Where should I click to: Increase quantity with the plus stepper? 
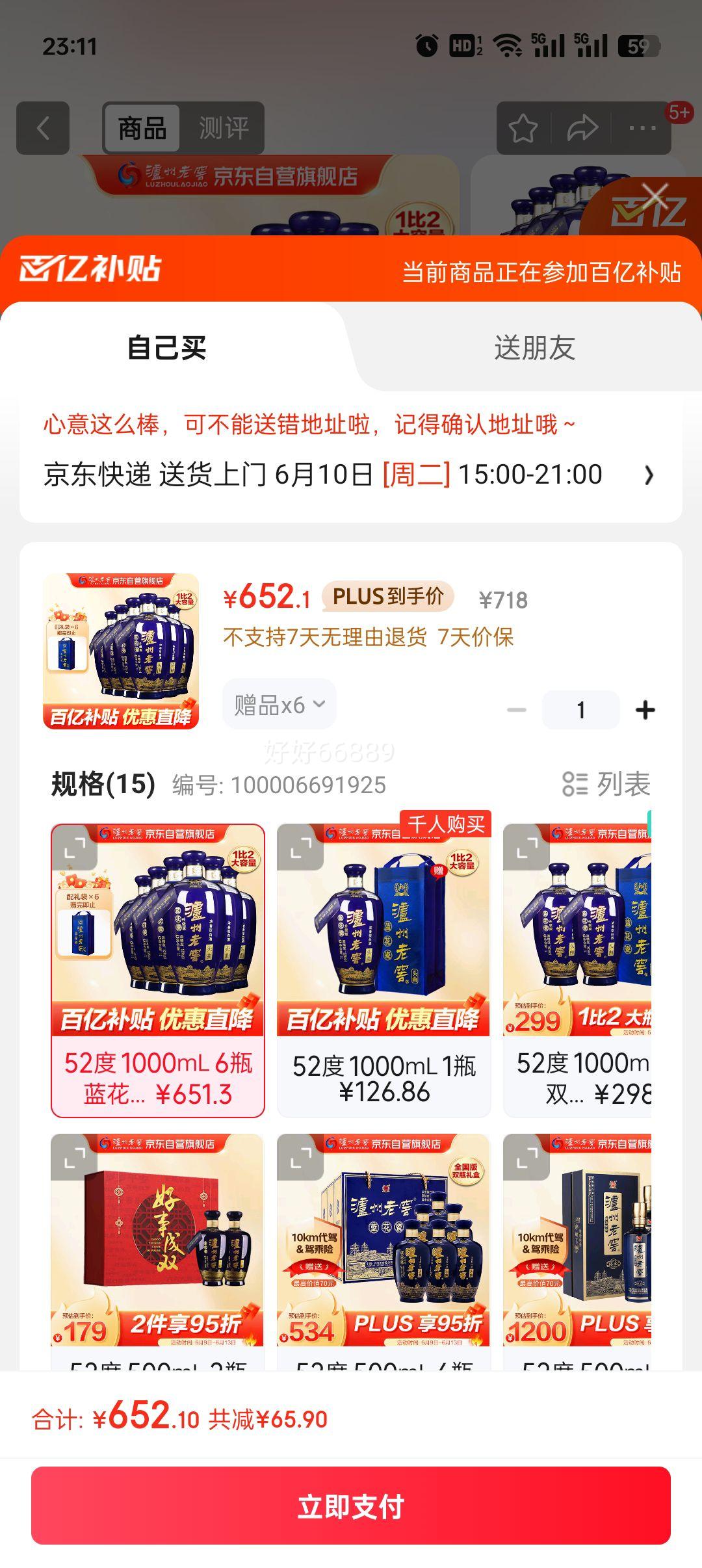click(x=646, y=710)
